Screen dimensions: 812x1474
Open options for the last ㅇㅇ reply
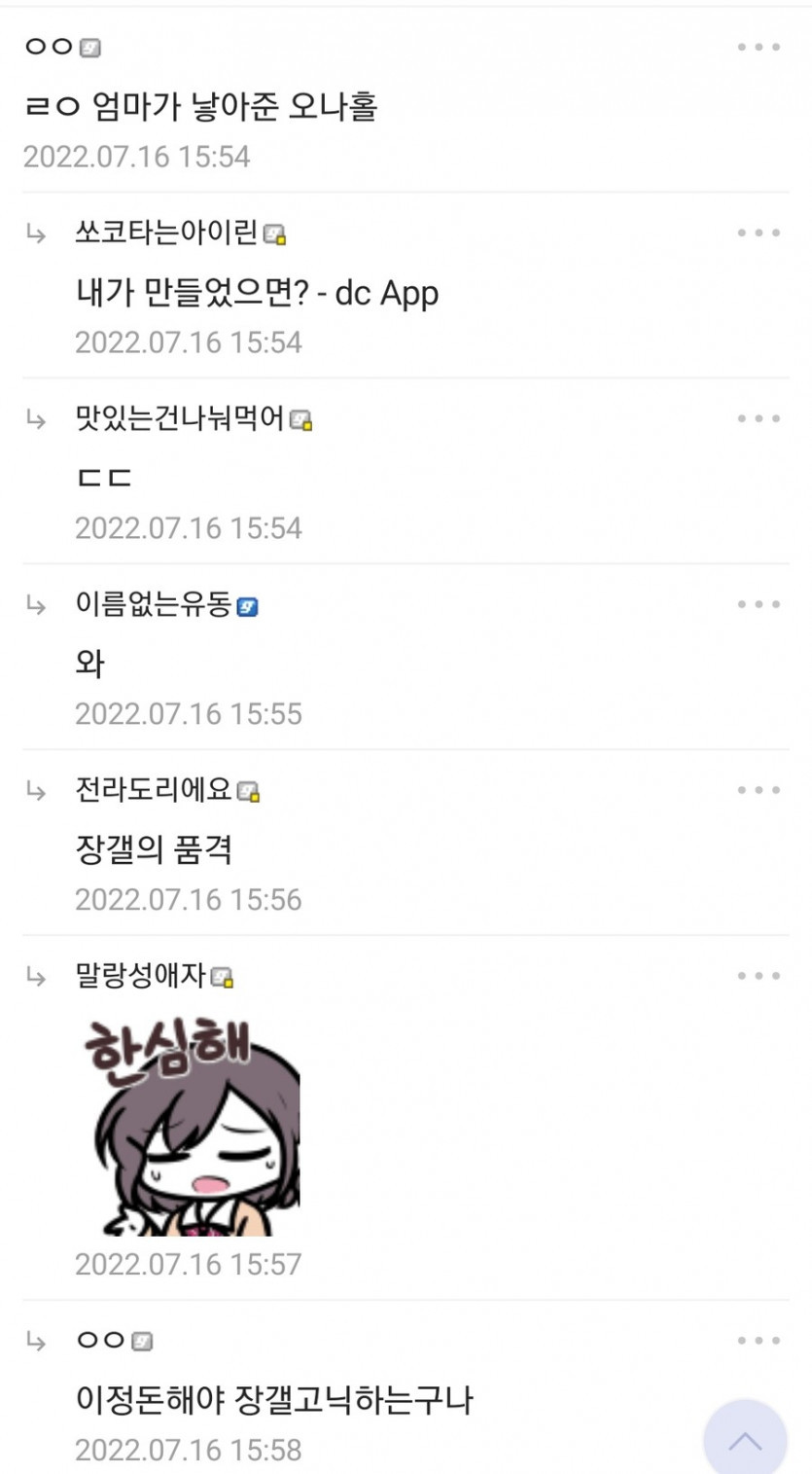[x=759, y=1341]
